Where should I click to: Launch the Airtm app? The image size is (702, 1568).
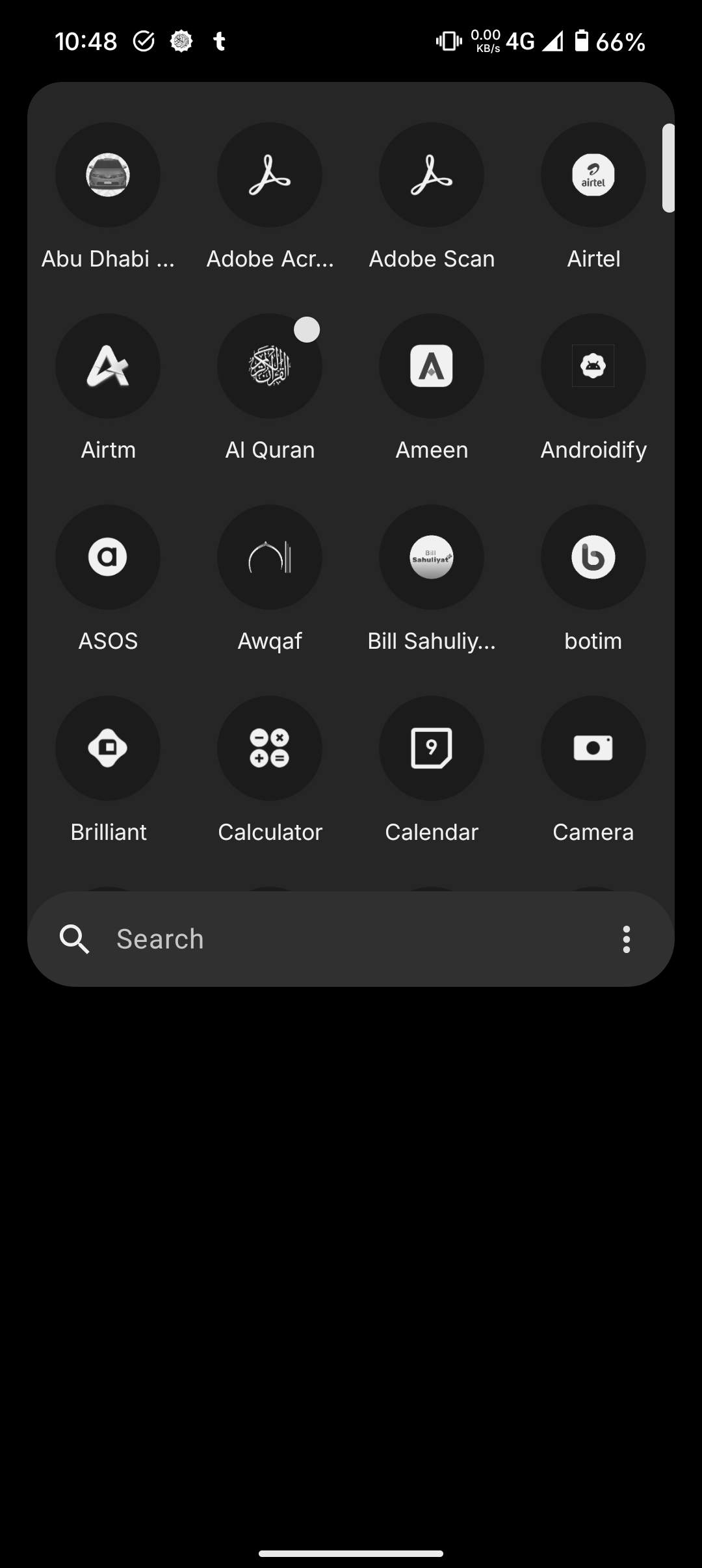(108, 366)
